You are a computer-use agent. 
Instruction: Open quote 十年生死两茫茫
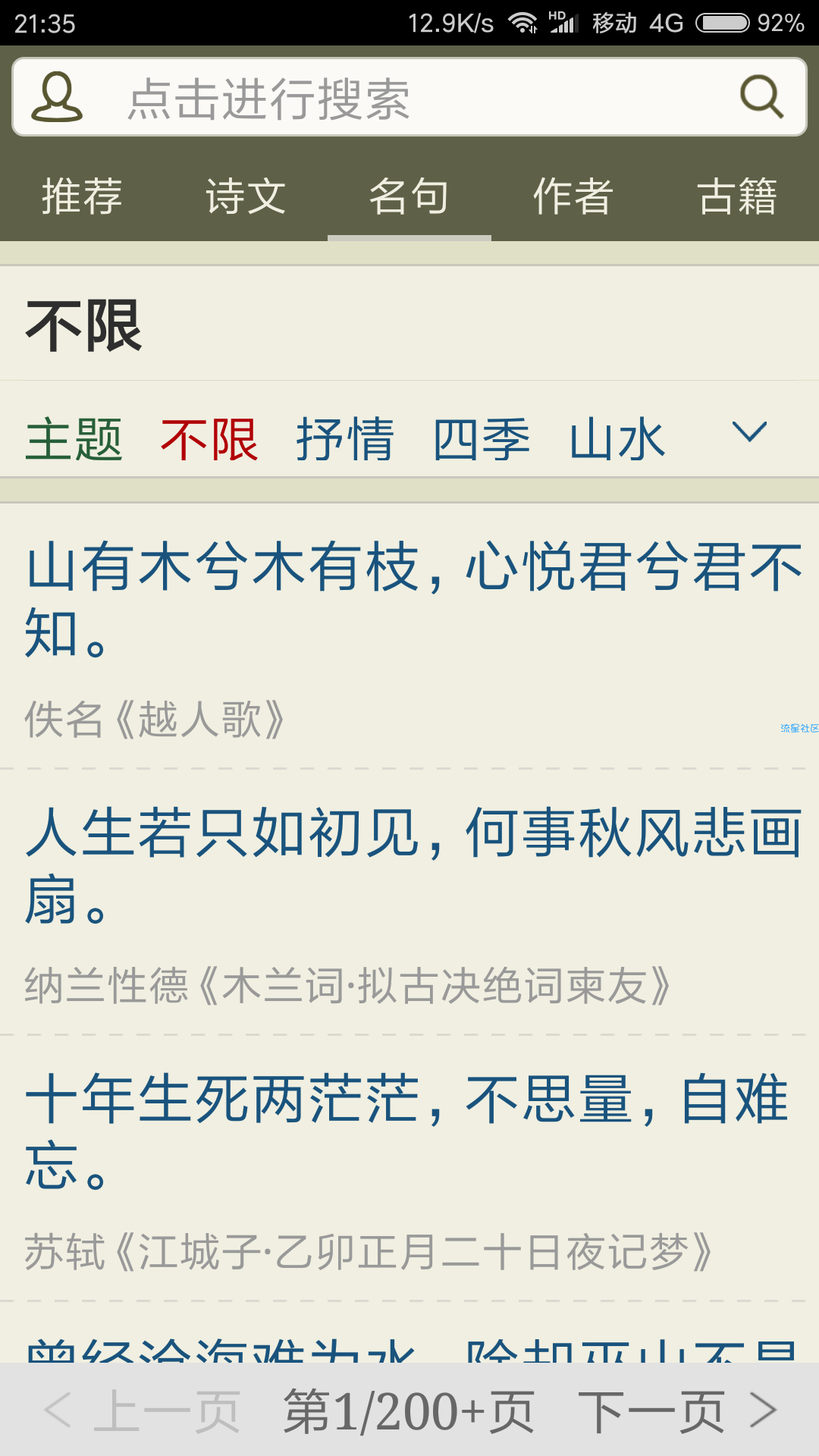(x=409, y=1130)
